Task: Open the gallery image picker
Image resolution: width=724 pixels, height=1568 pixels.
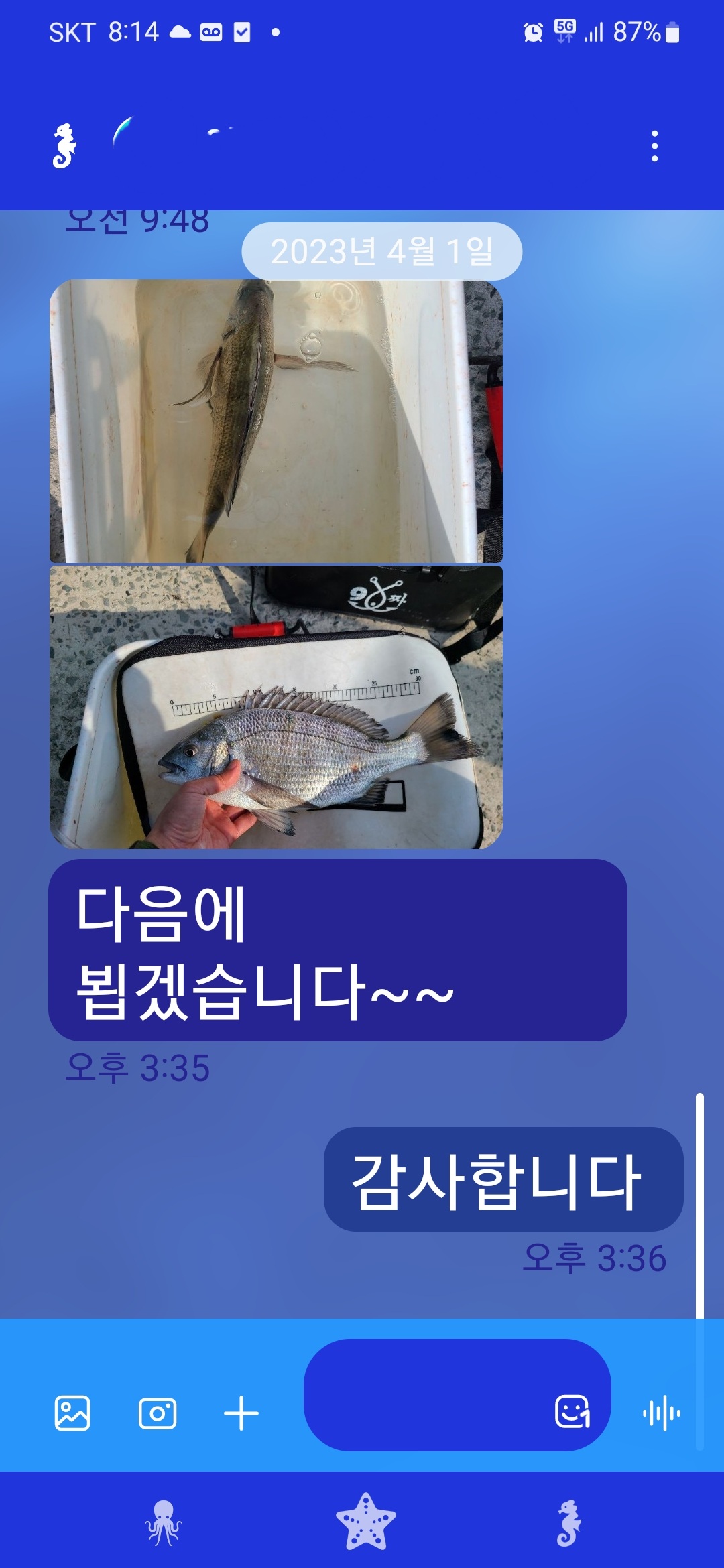Action: 72,1413
